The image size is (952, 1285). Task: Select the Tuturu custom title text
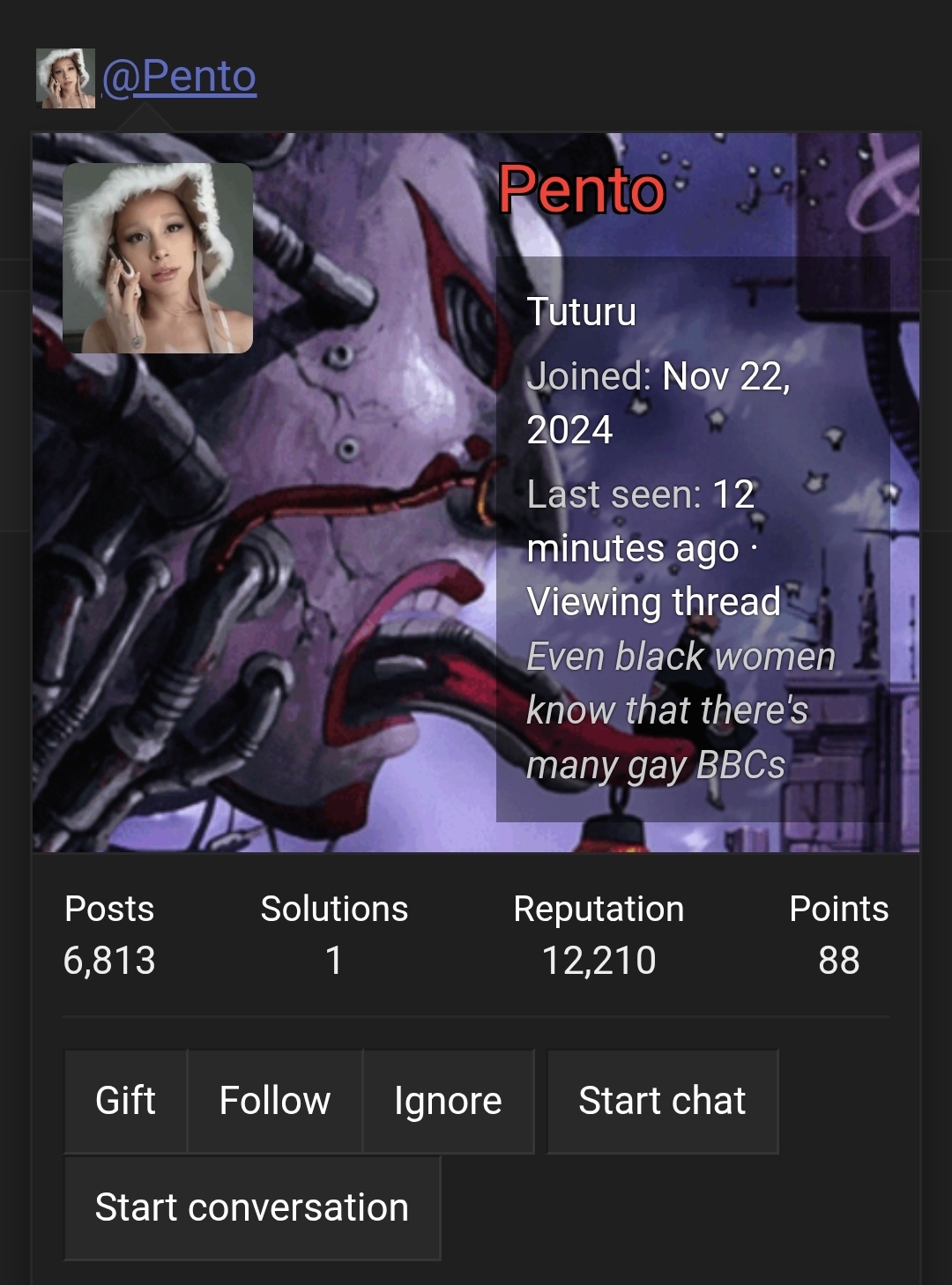[583, 314]
